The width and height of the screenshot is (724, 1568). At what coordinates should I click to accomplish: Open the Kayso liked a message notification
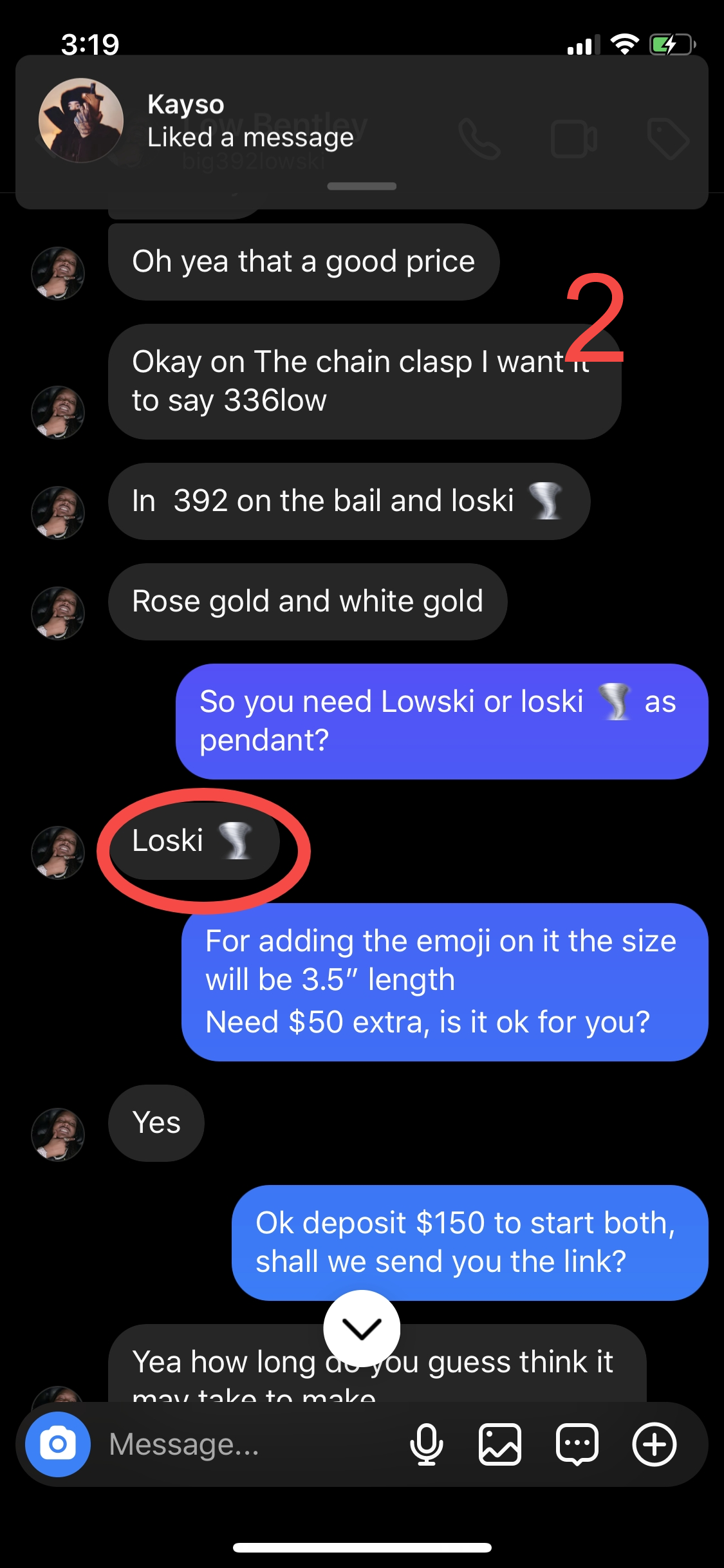click(x=360, y=129)
